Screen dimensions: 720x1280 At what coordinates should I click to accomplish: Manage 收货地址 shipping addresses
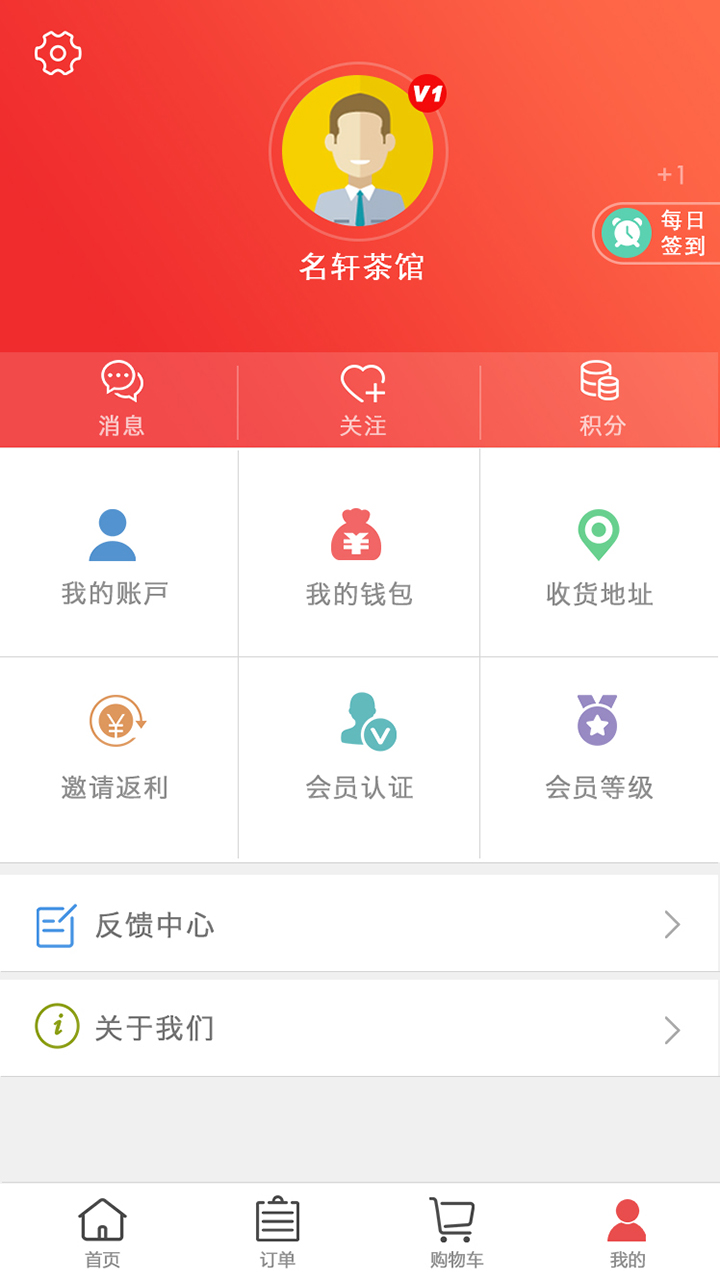point(599,555)
